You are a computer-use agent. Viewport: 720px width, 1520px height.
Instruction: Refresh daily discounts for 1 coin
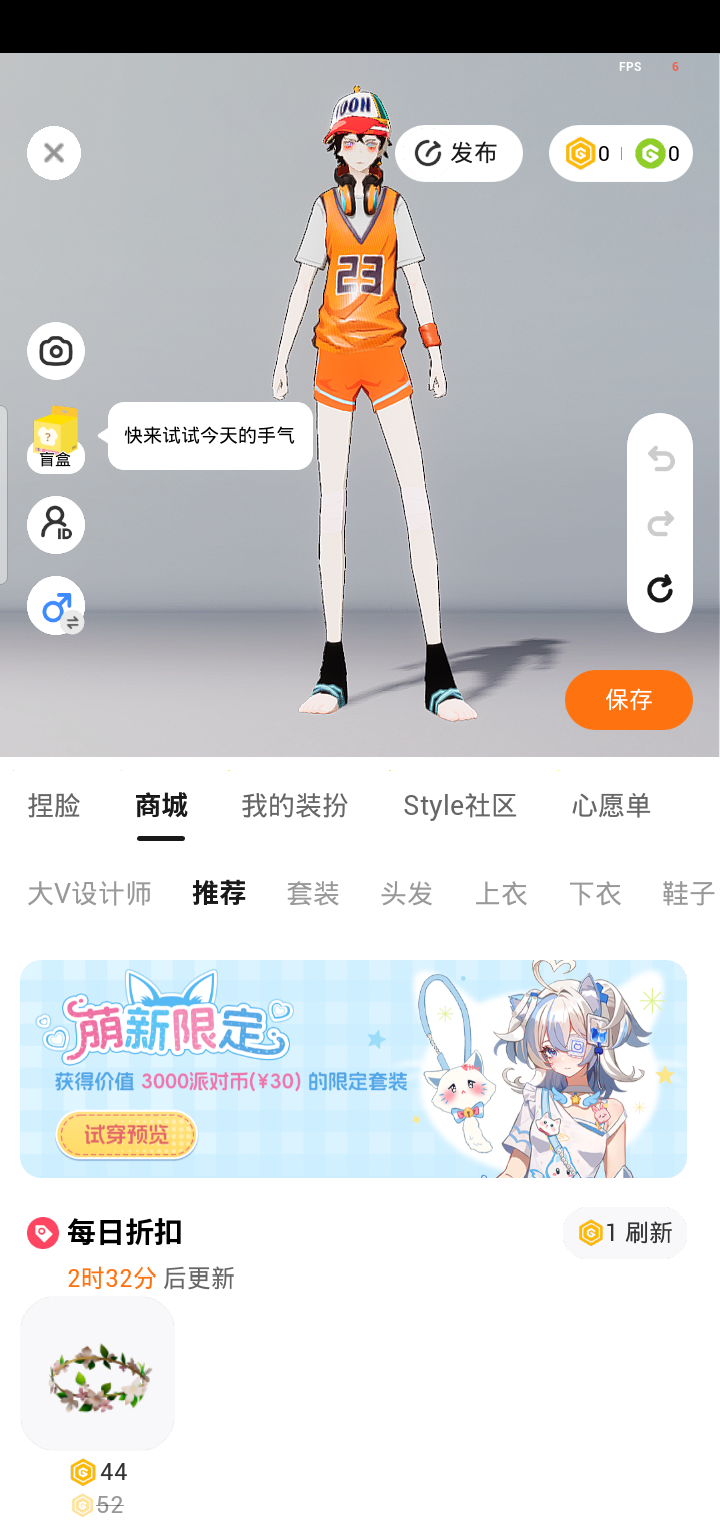[x=625, y=1233]
